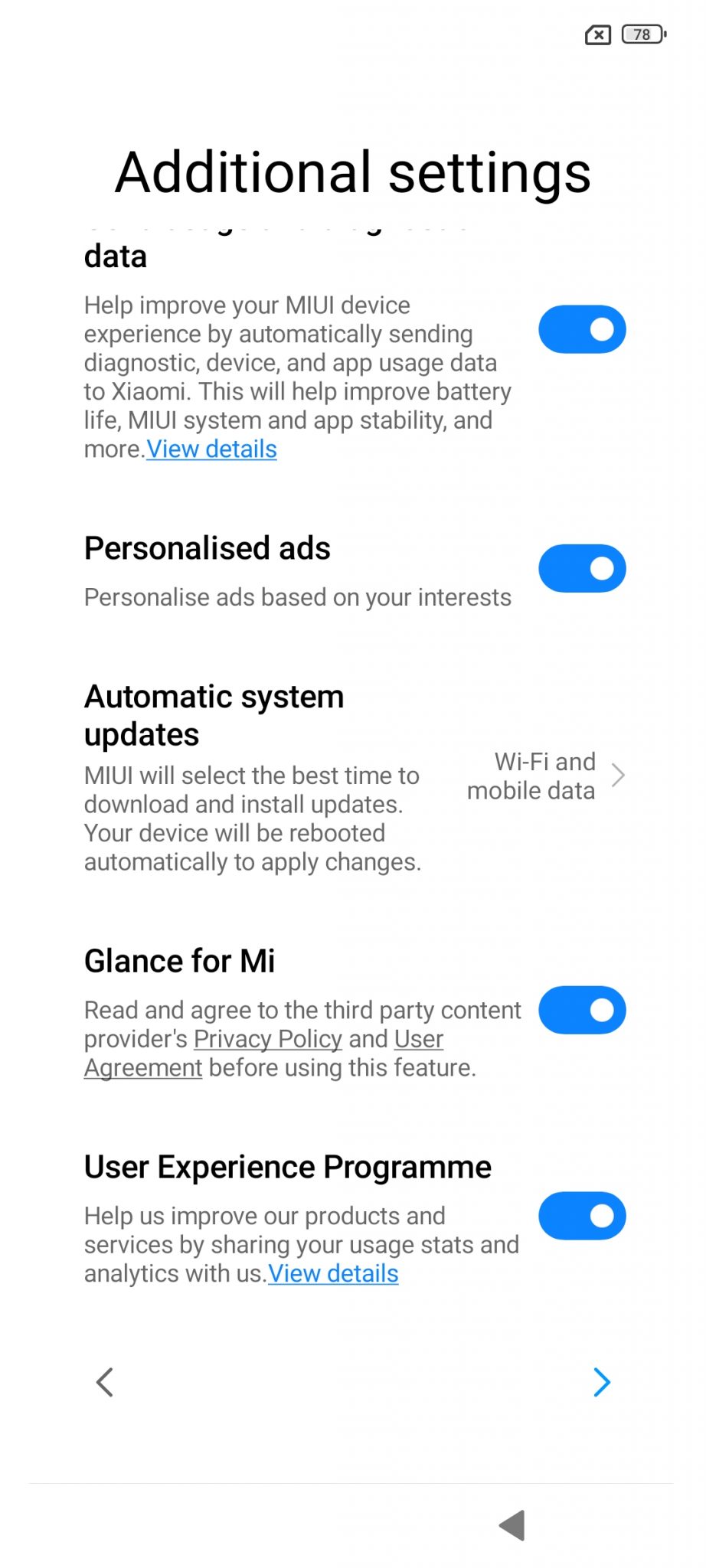View details of User Experience Programme
This screenshot has width=706, height=1568.
point(332,1272)
